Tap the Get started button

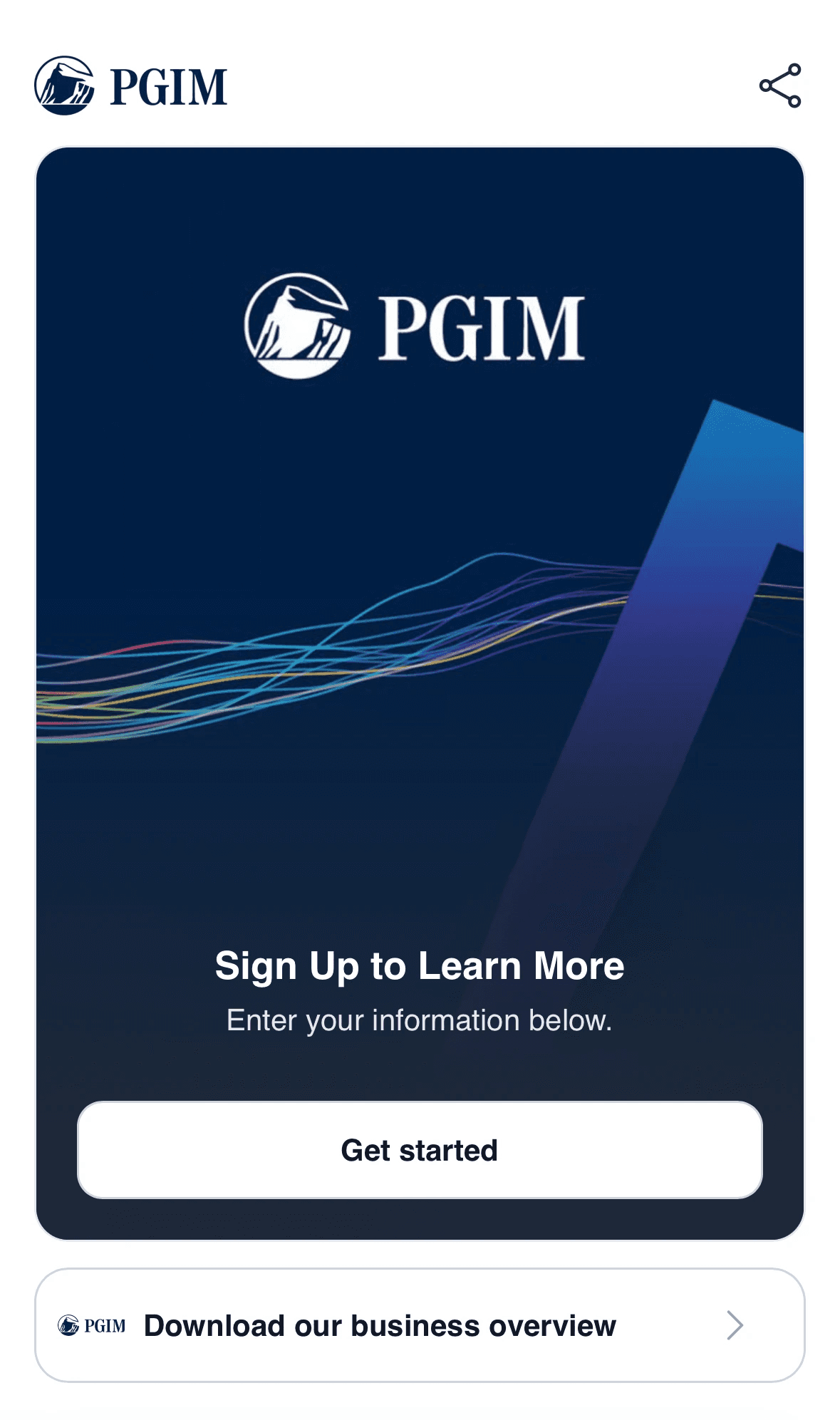(420, 1150)
